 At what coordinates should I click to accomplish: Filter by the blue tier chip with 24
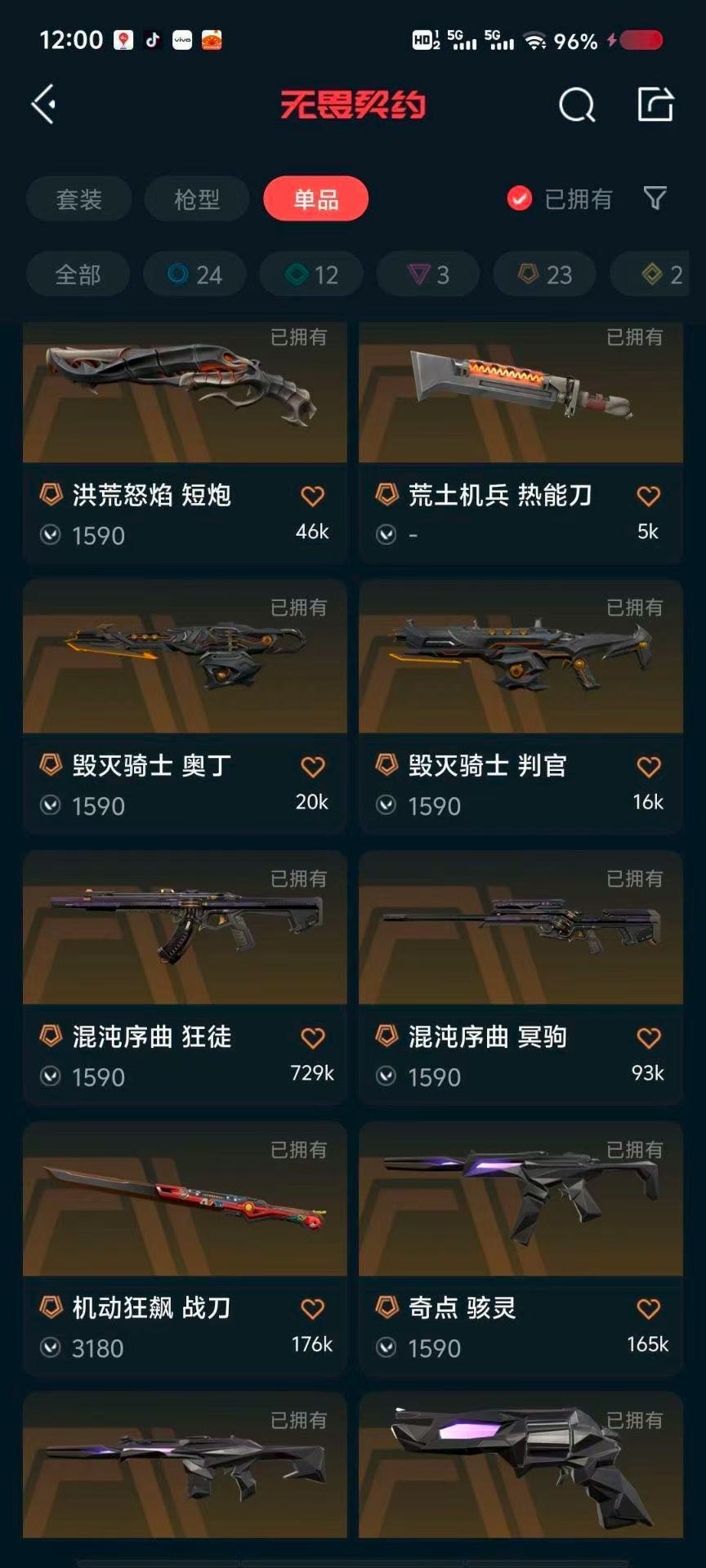coord(195,274)
